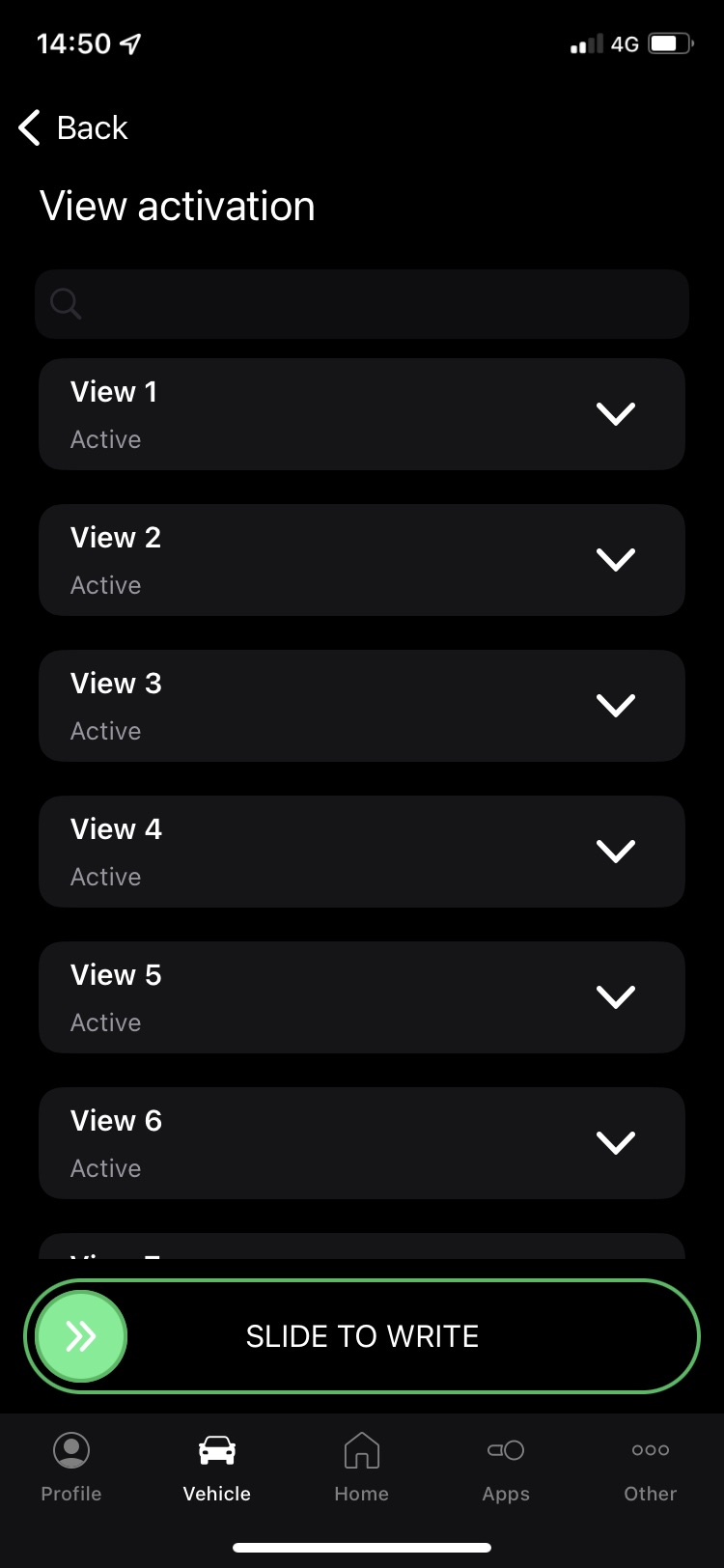Open the View 3 dropdown chevron

pyautogui.click(x=616, y=706)
